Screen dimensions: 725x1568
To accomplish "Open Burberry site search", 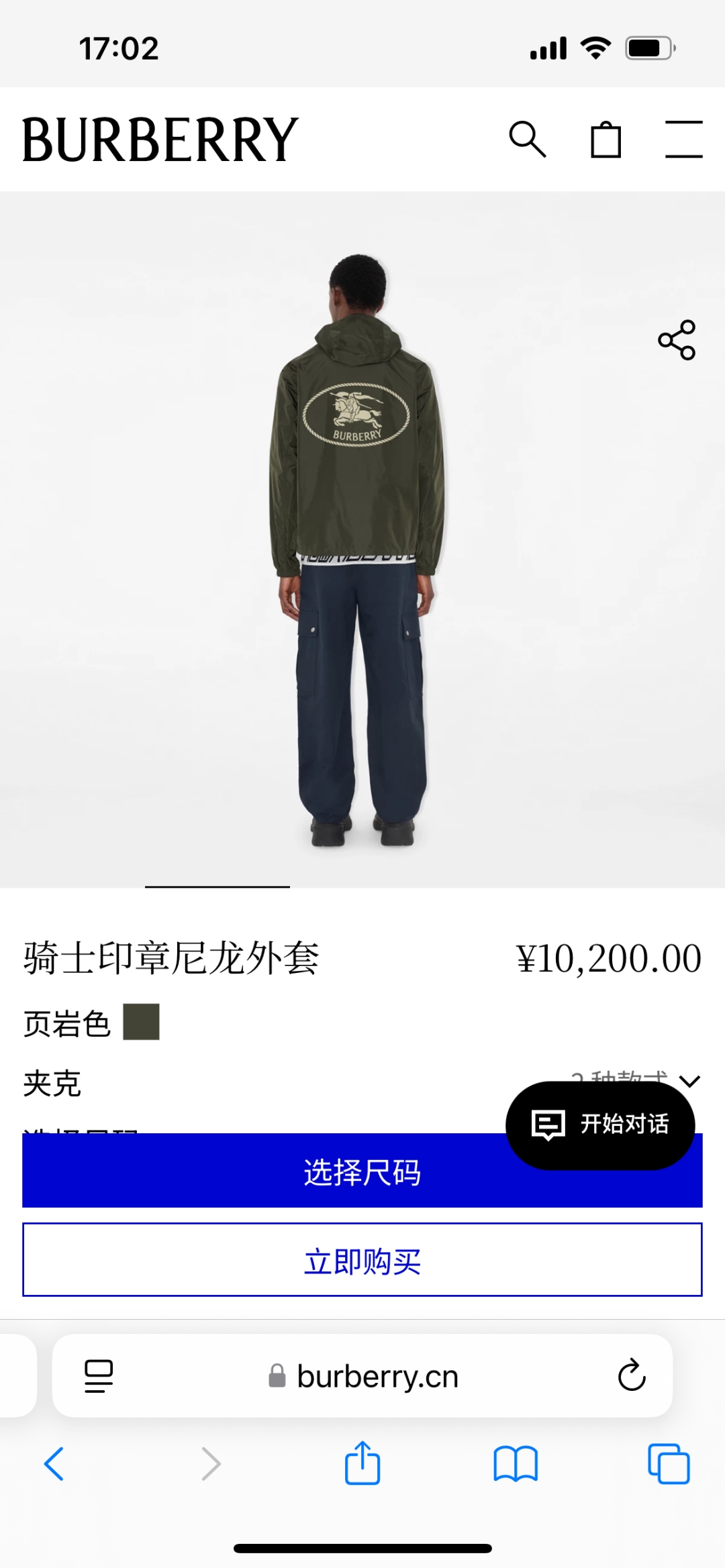I will (x=528, y=140).
